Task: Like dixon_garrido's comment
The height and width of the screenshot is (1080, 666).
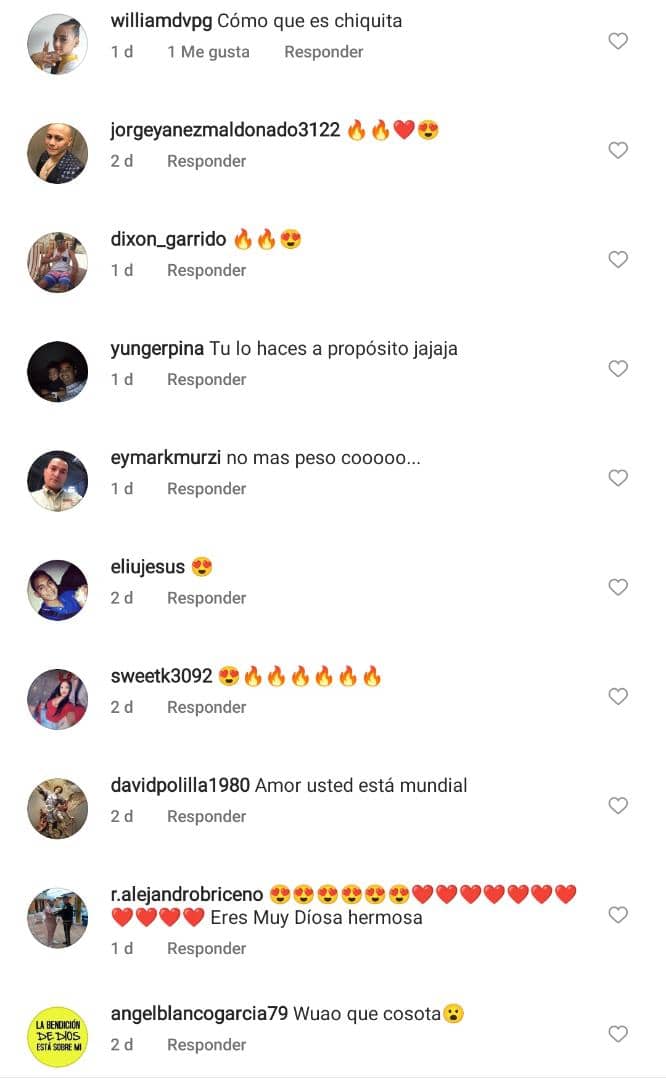Action: point(618,259)
